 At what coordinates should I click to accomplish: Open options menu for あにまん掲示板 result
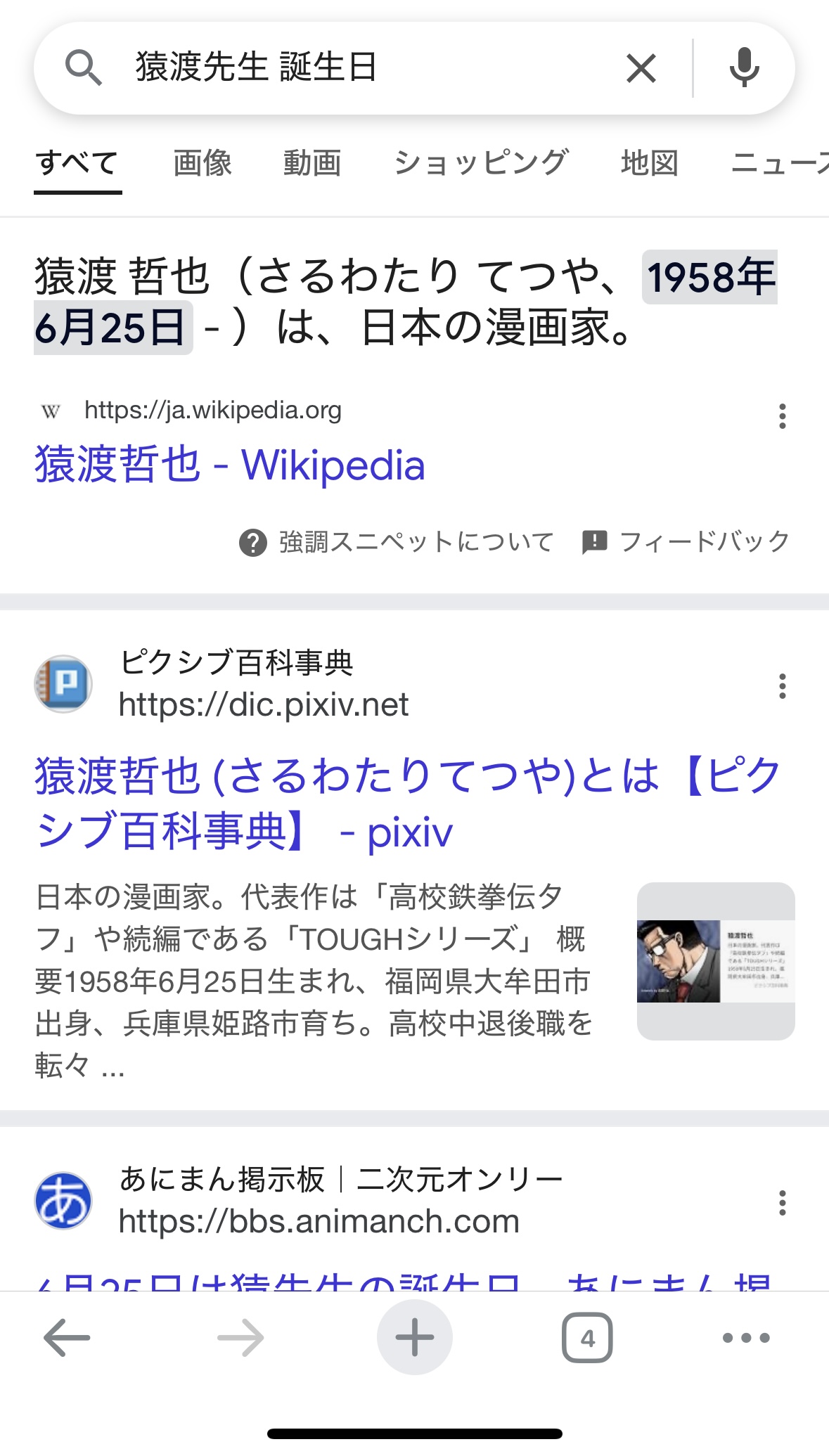(x=782, y=1203)
